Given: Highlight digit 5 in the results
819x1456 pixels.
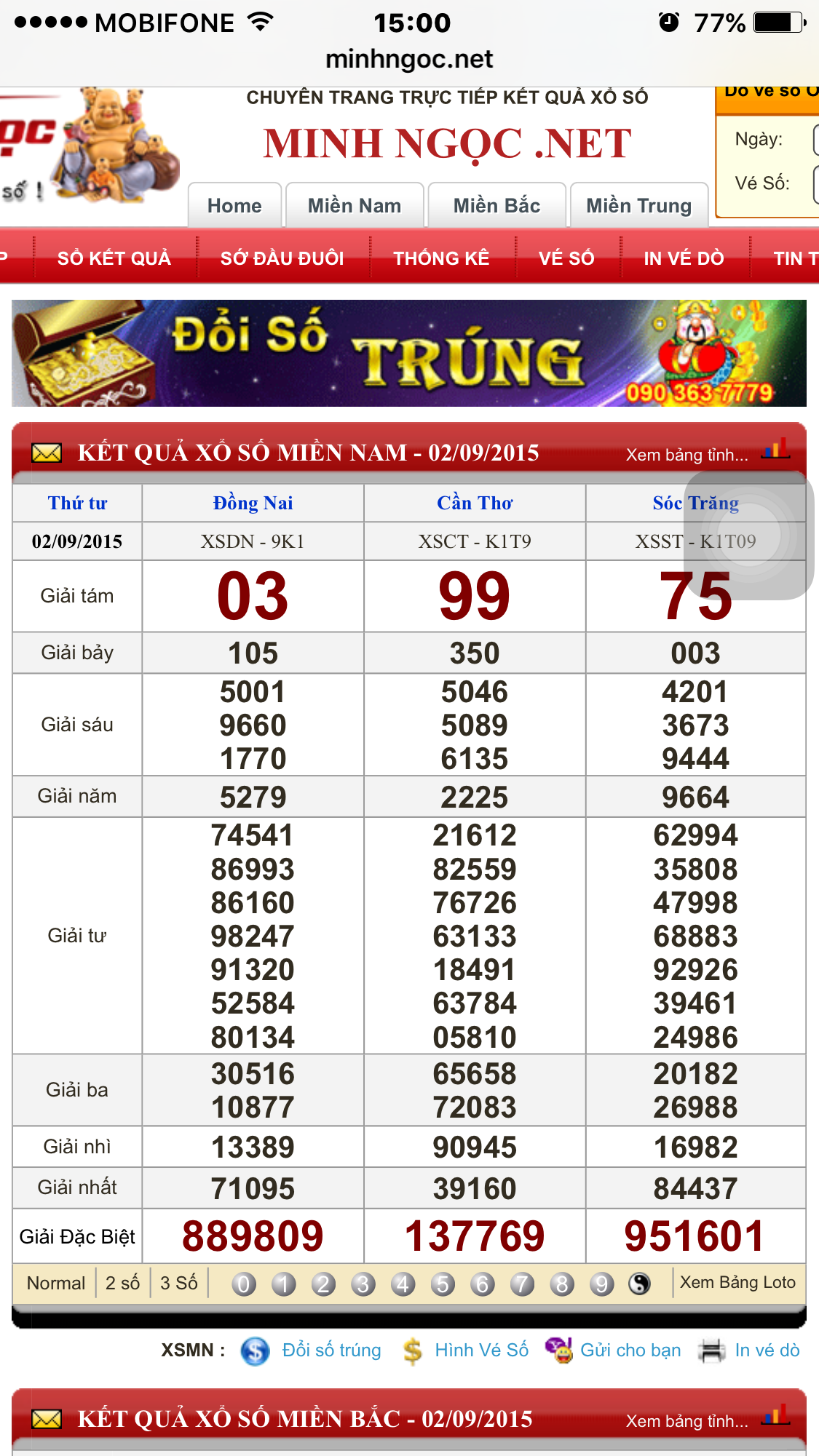Looking at the screenshot, I should (x=443, y=1284).
